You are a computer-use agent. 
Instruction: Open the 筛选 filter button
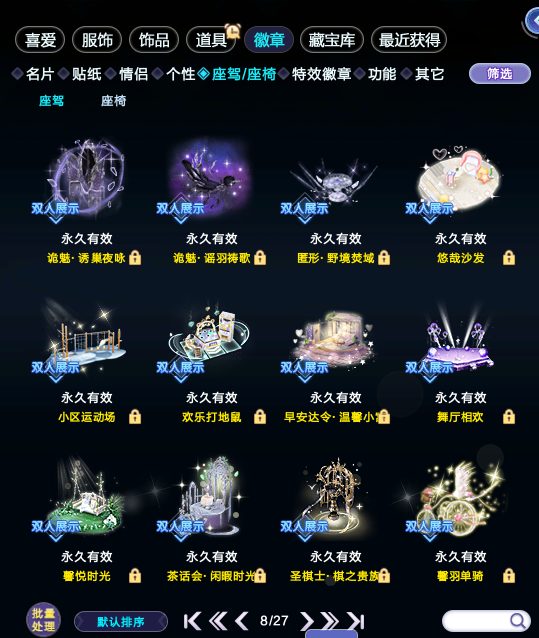[500, 74]
